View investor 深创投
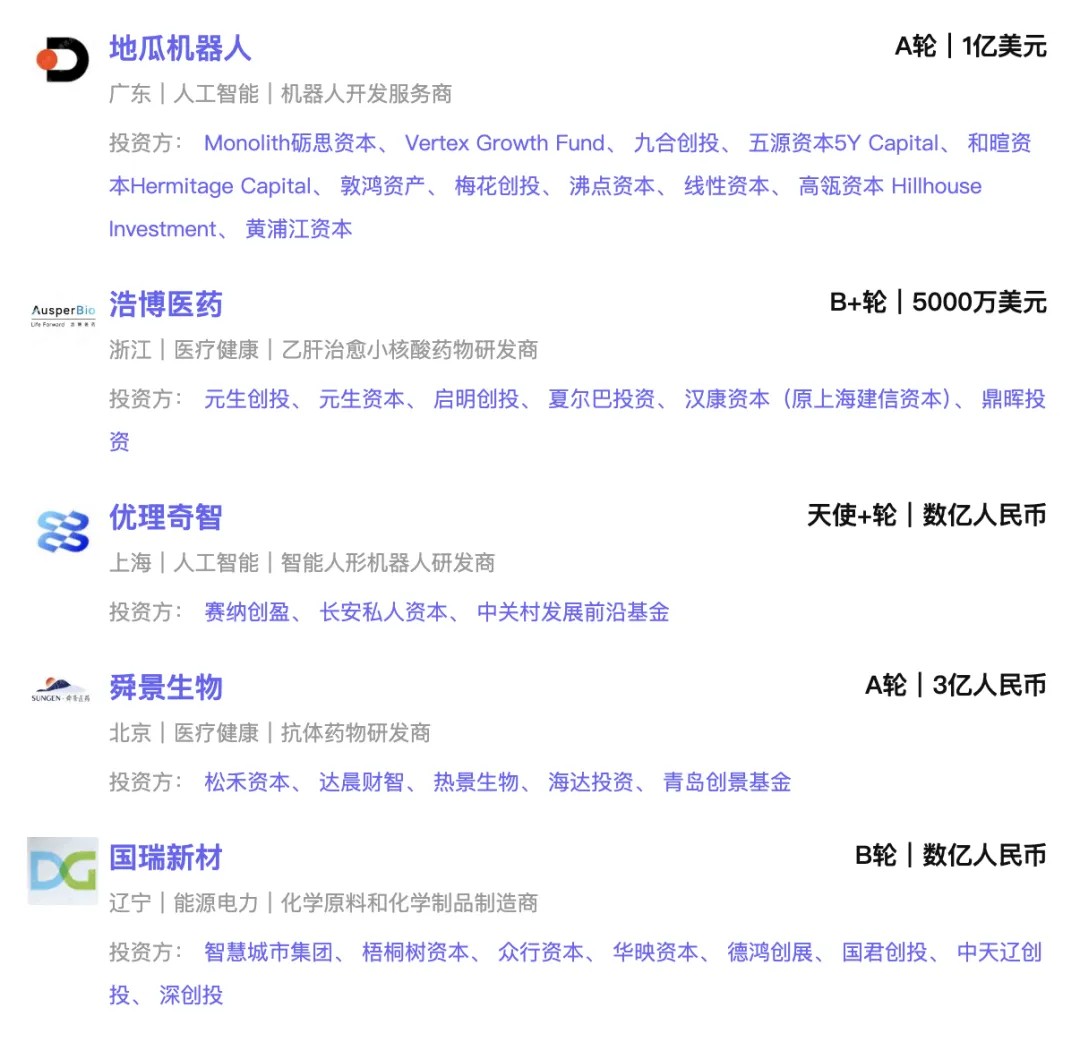 (191, 995)
